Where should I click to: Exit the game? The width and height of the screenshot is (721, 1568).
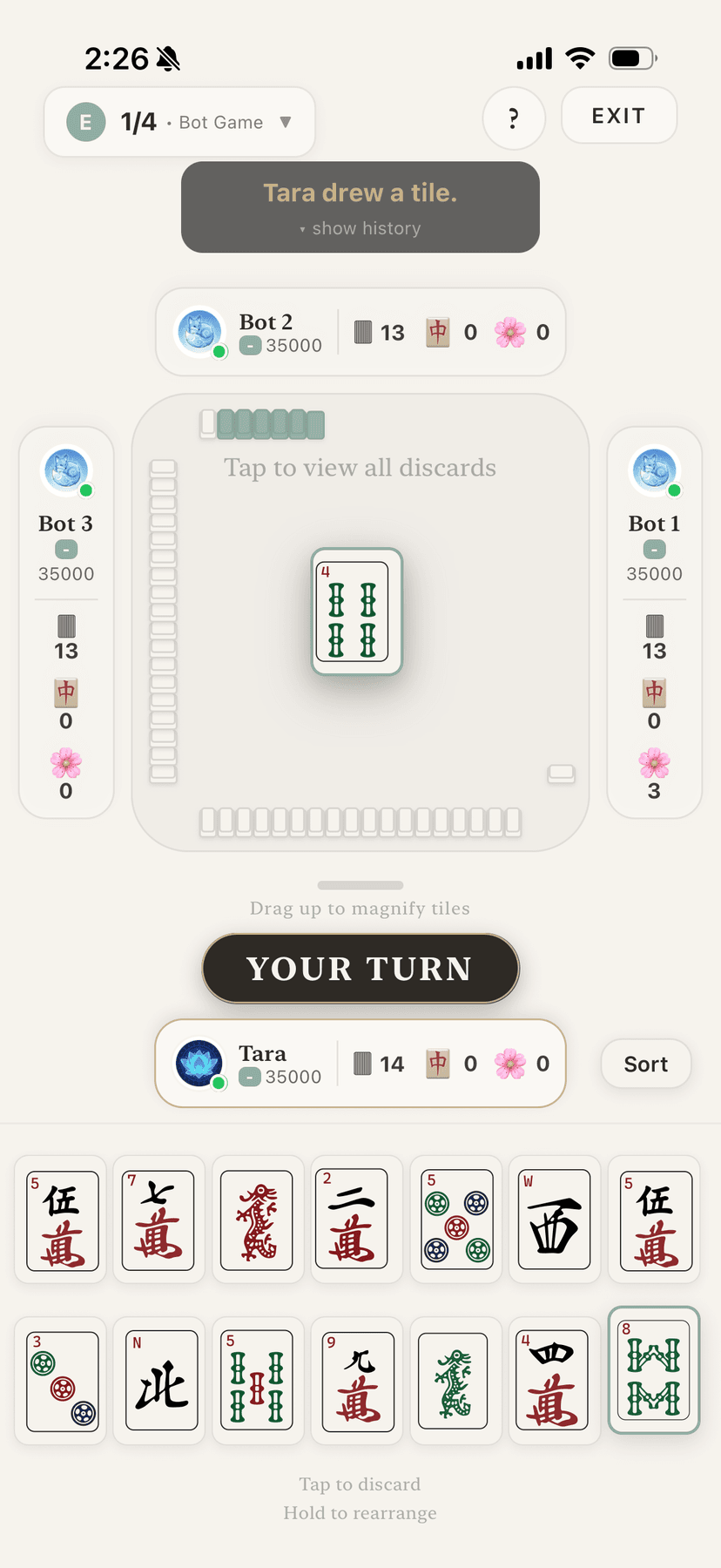coord(618,116)
